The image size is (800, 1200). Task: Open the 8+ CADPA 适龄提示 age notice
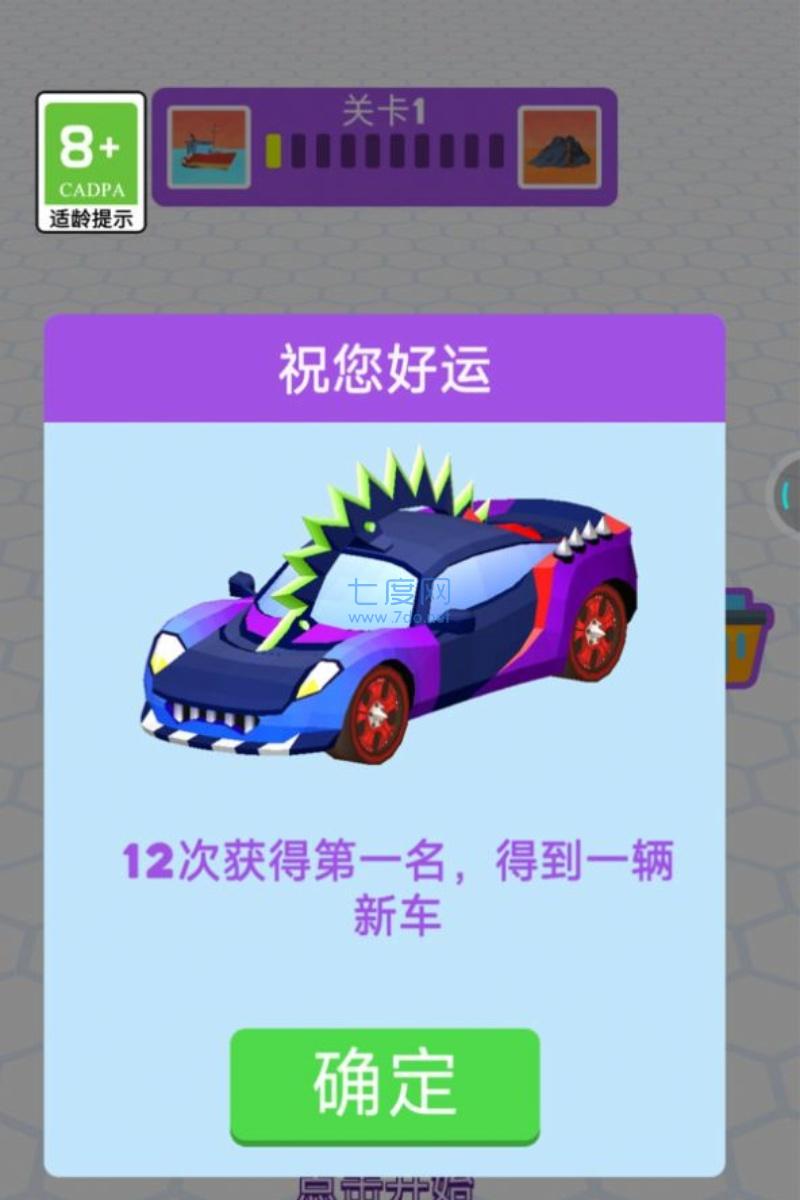[91, 162]
